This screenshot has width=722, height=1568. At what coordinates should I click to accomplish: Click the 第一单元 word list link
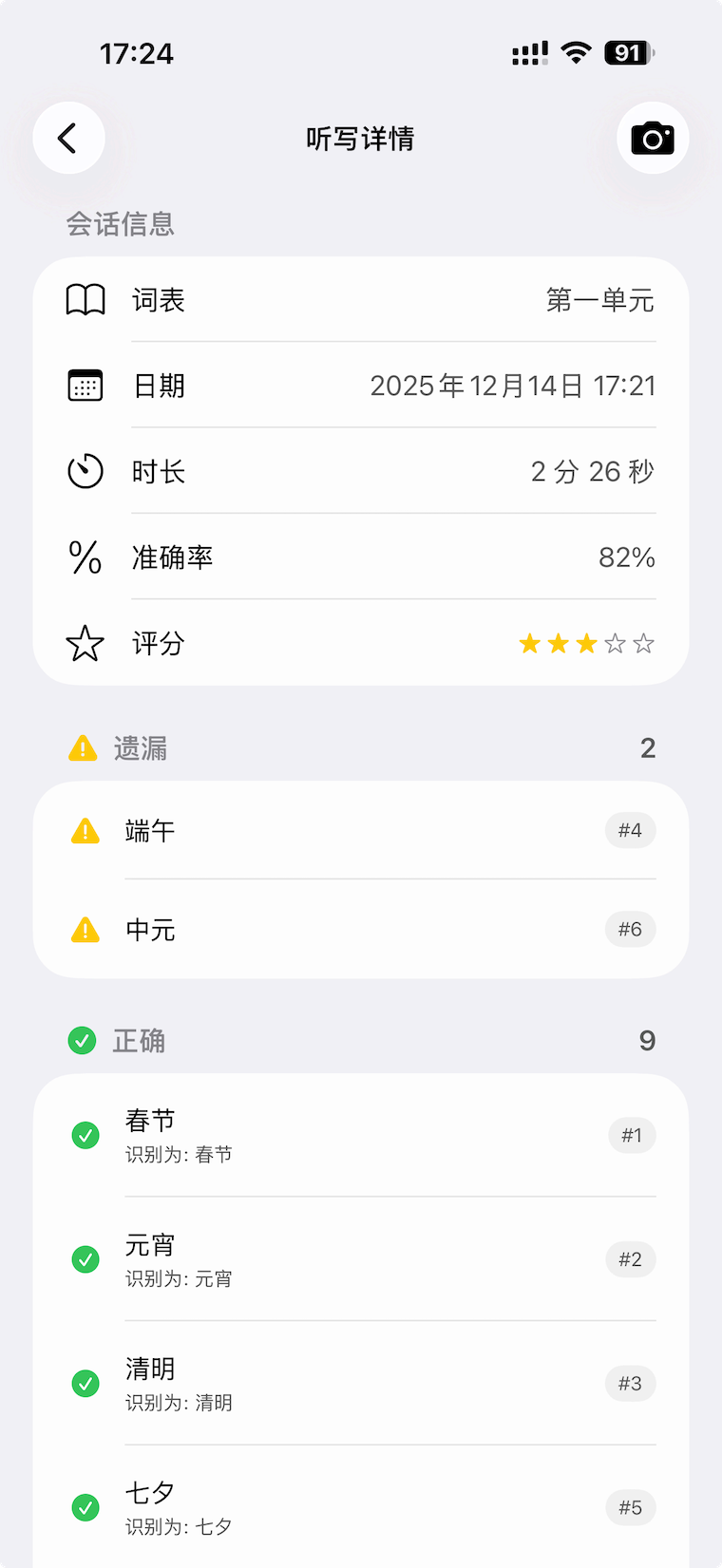click(x=598, y=299)
